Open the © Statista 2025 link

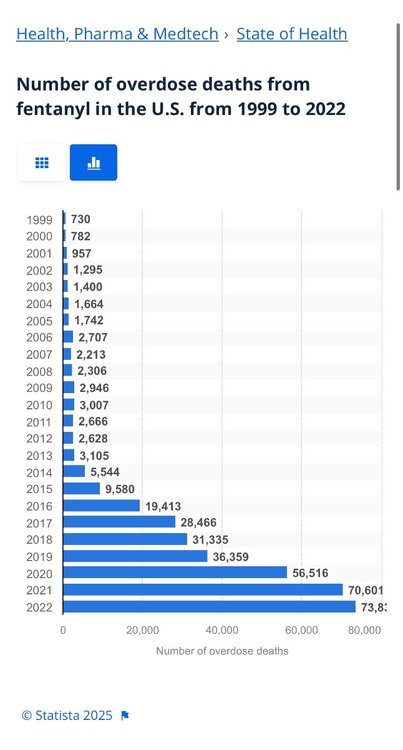67,716
